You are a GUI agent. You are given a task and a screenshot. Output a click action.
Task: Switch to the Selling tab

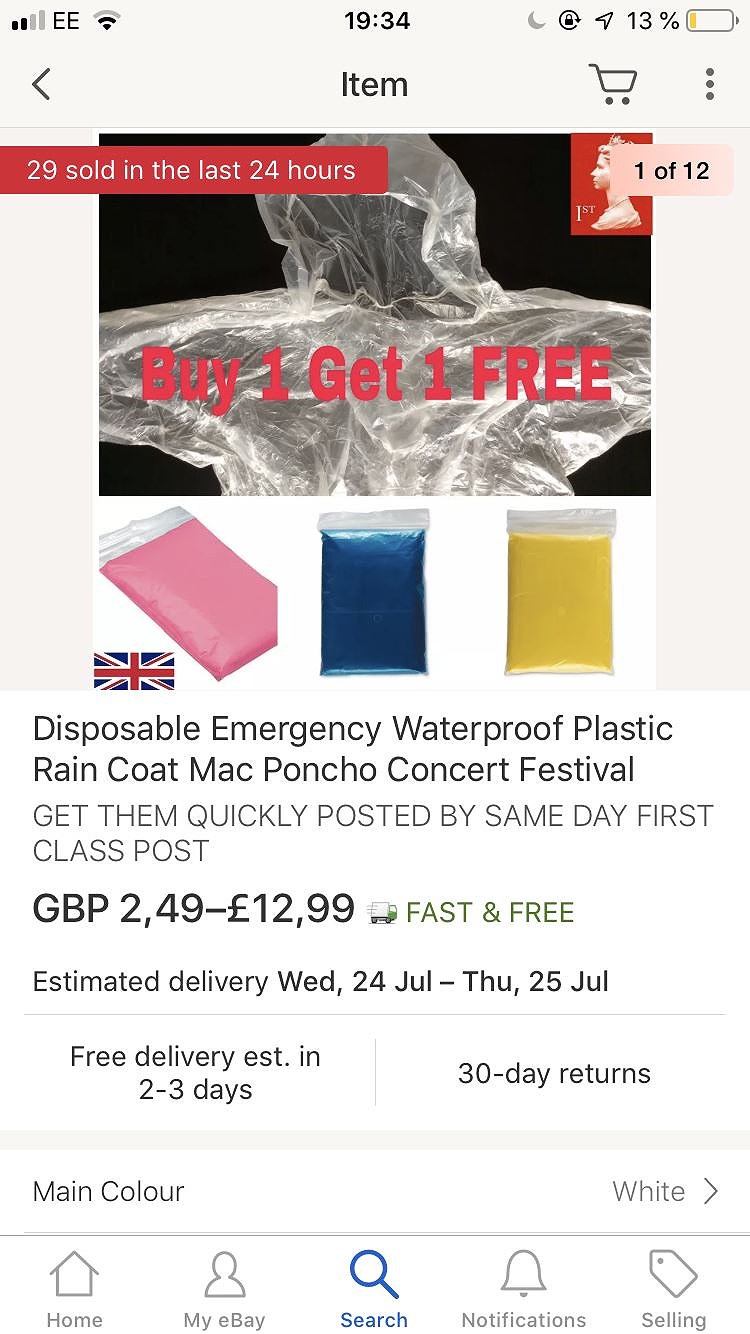tap(673, 1288)
